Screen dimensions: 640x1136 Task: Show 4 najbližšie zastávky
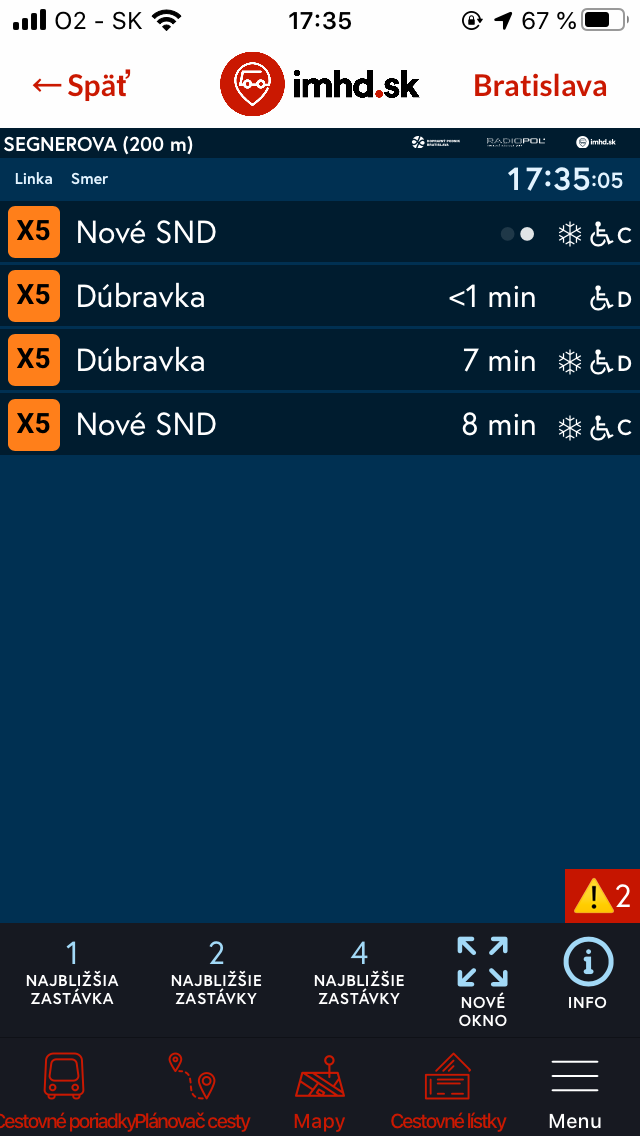tap(360, 974)
